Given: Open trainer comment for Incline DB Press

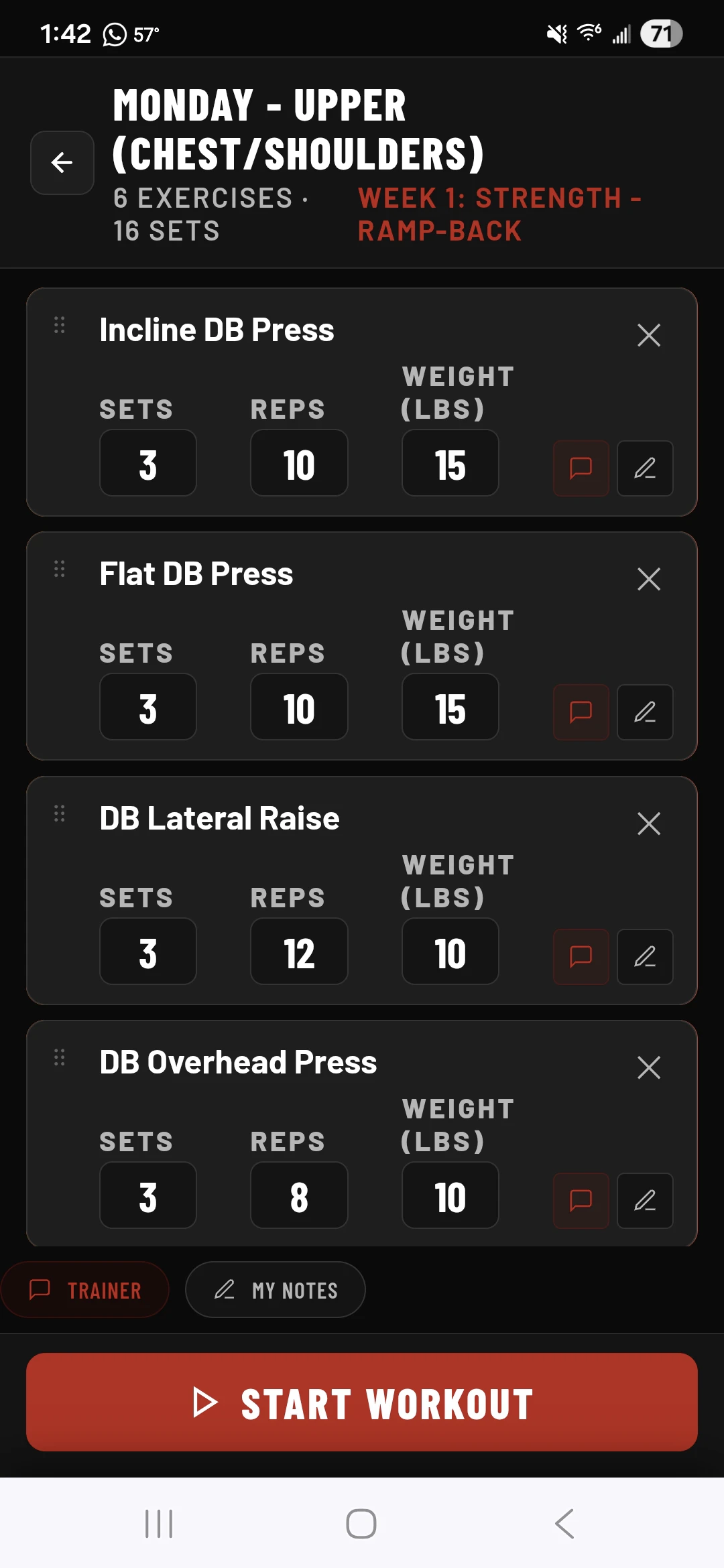Looking at the screenshot, I should (581, 468).
